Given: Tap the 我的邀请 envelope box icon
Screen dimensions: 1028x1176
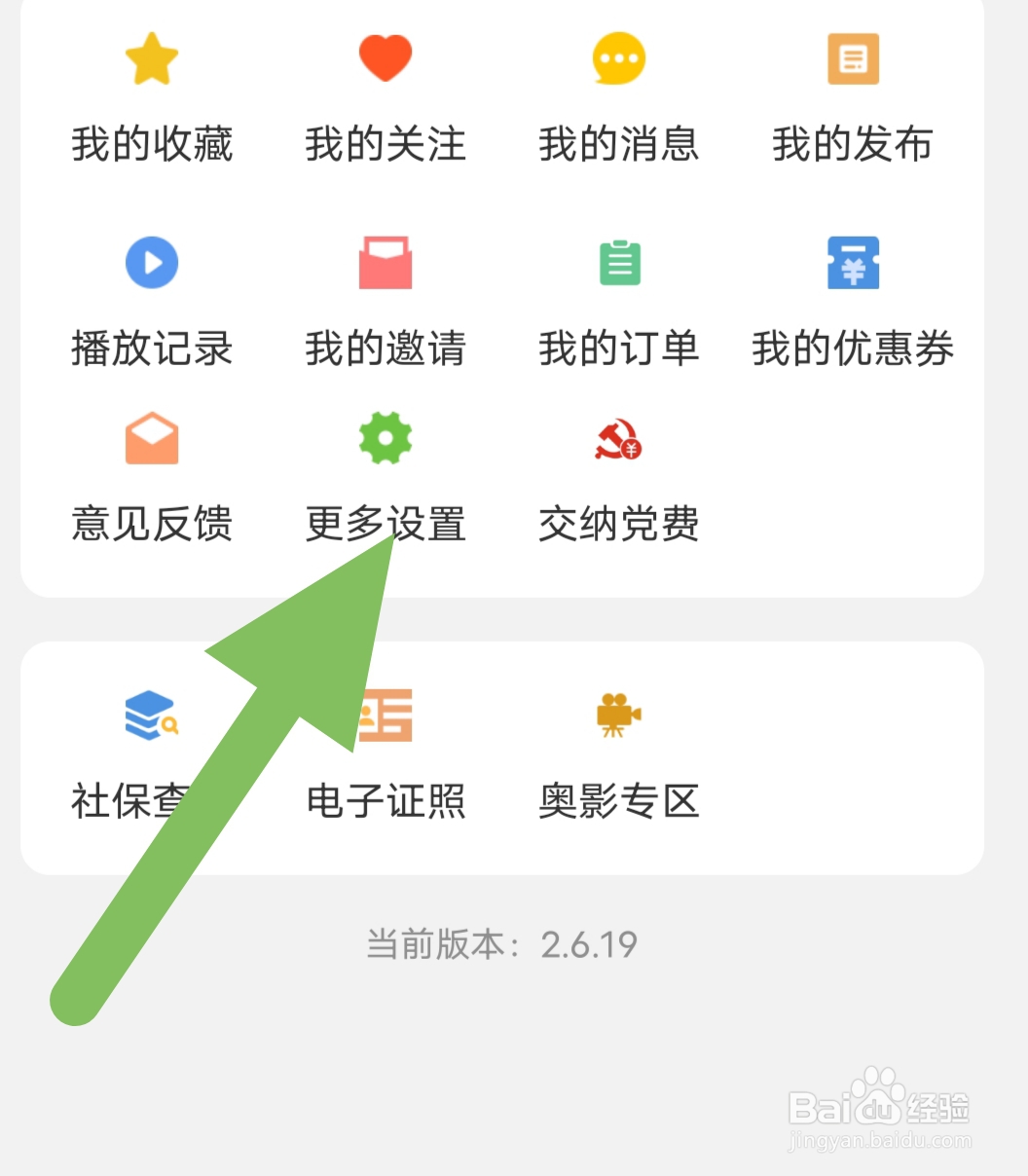Looking at the screenshot, I should [x=385, y=263].
